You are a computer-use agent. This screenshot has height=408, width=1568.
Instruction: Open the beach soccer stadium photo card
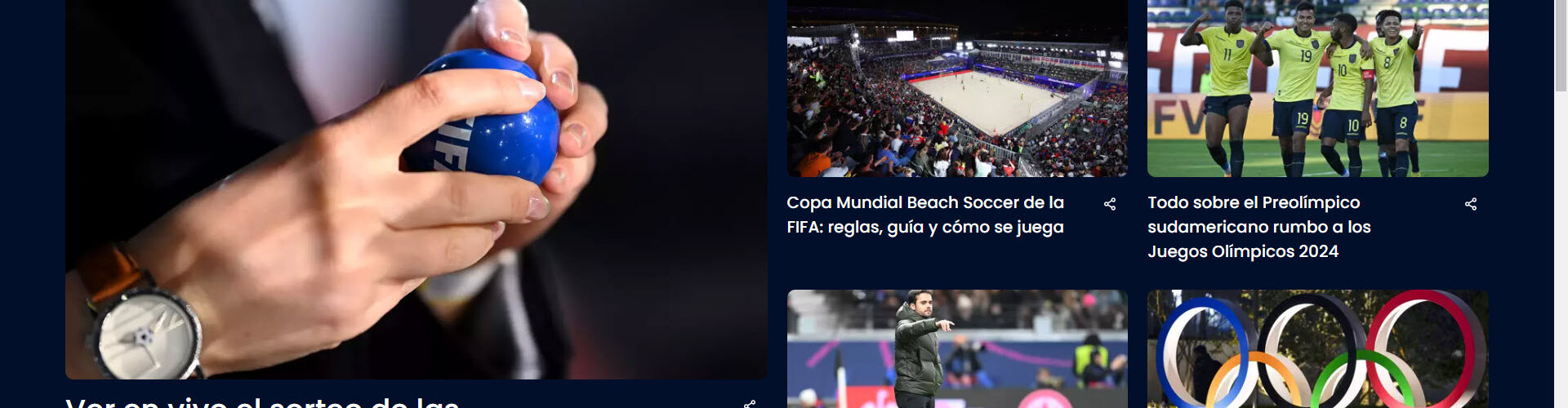pyautogui.click(x=957, y=88)
